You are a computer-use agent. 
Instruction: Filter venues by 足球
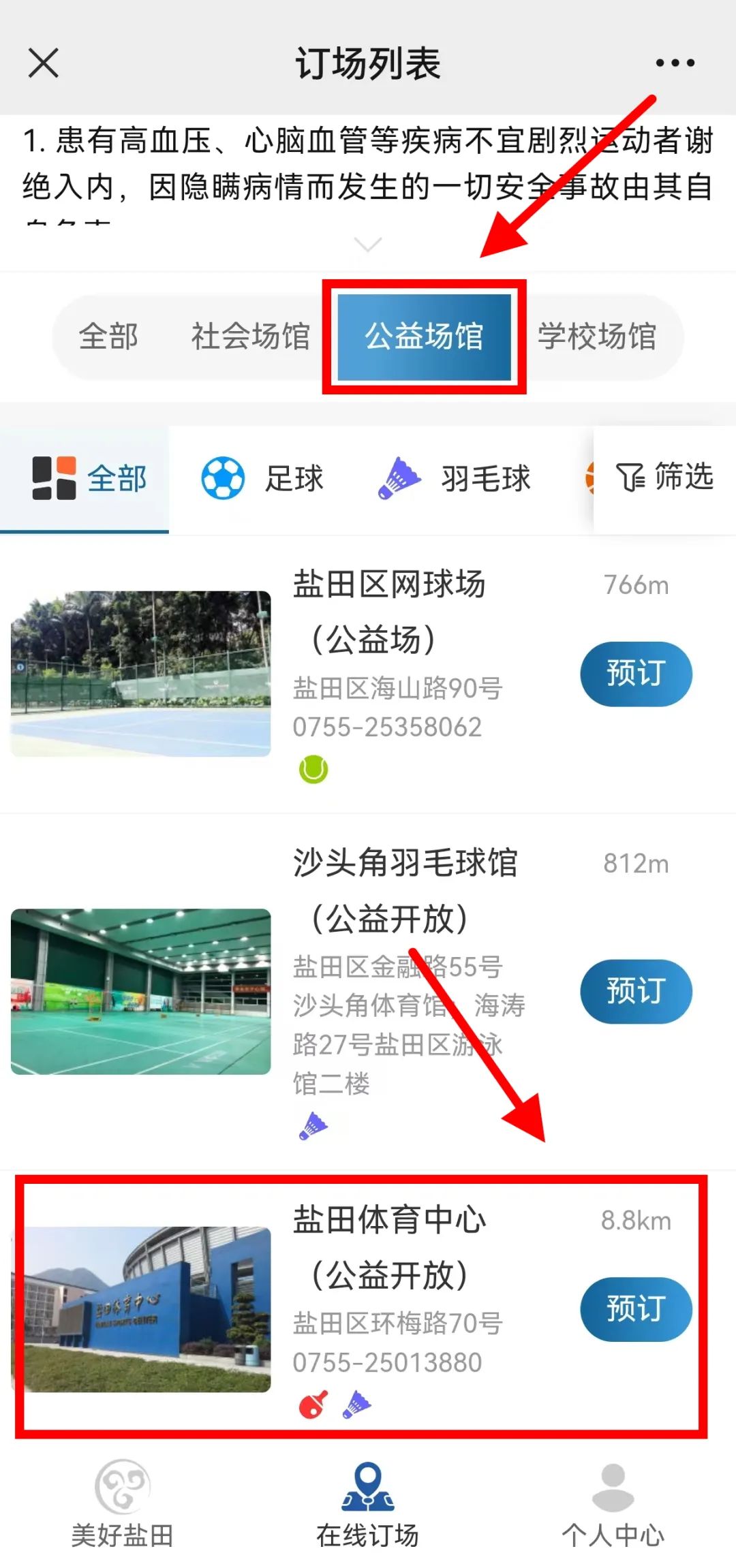click(x=262, y=478)
